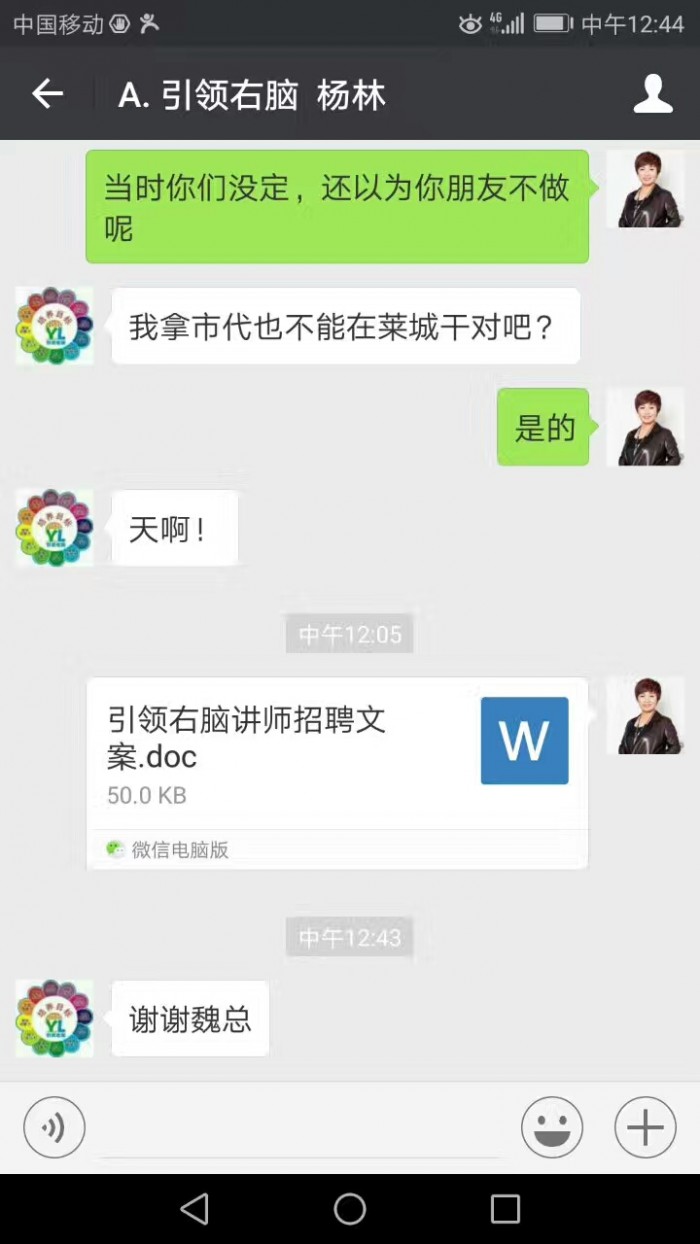700x1244 pixels.
Task: View contact avatar beside 谢谢魏总
Action: pyautogui.click(x=55, y=1018)
